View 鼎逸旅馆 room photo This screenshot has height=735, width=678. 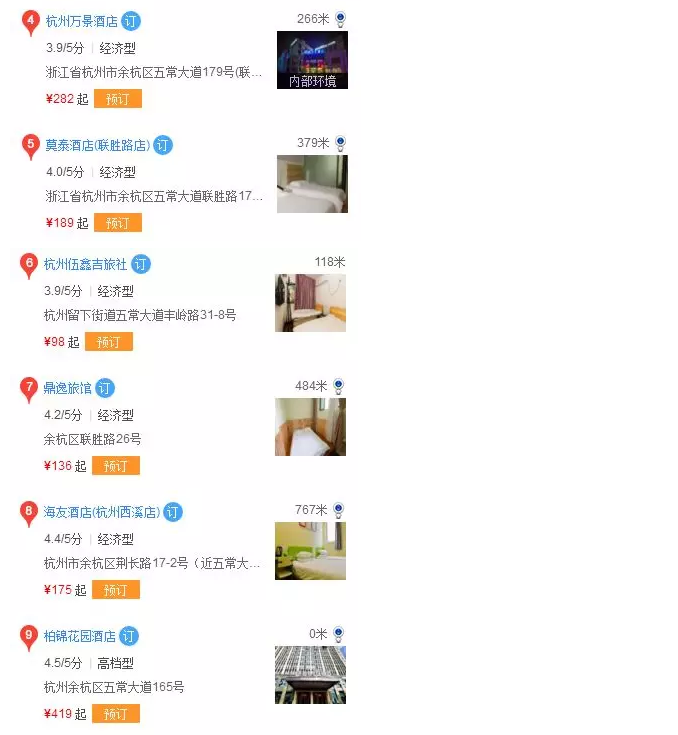tap(310, 427)
